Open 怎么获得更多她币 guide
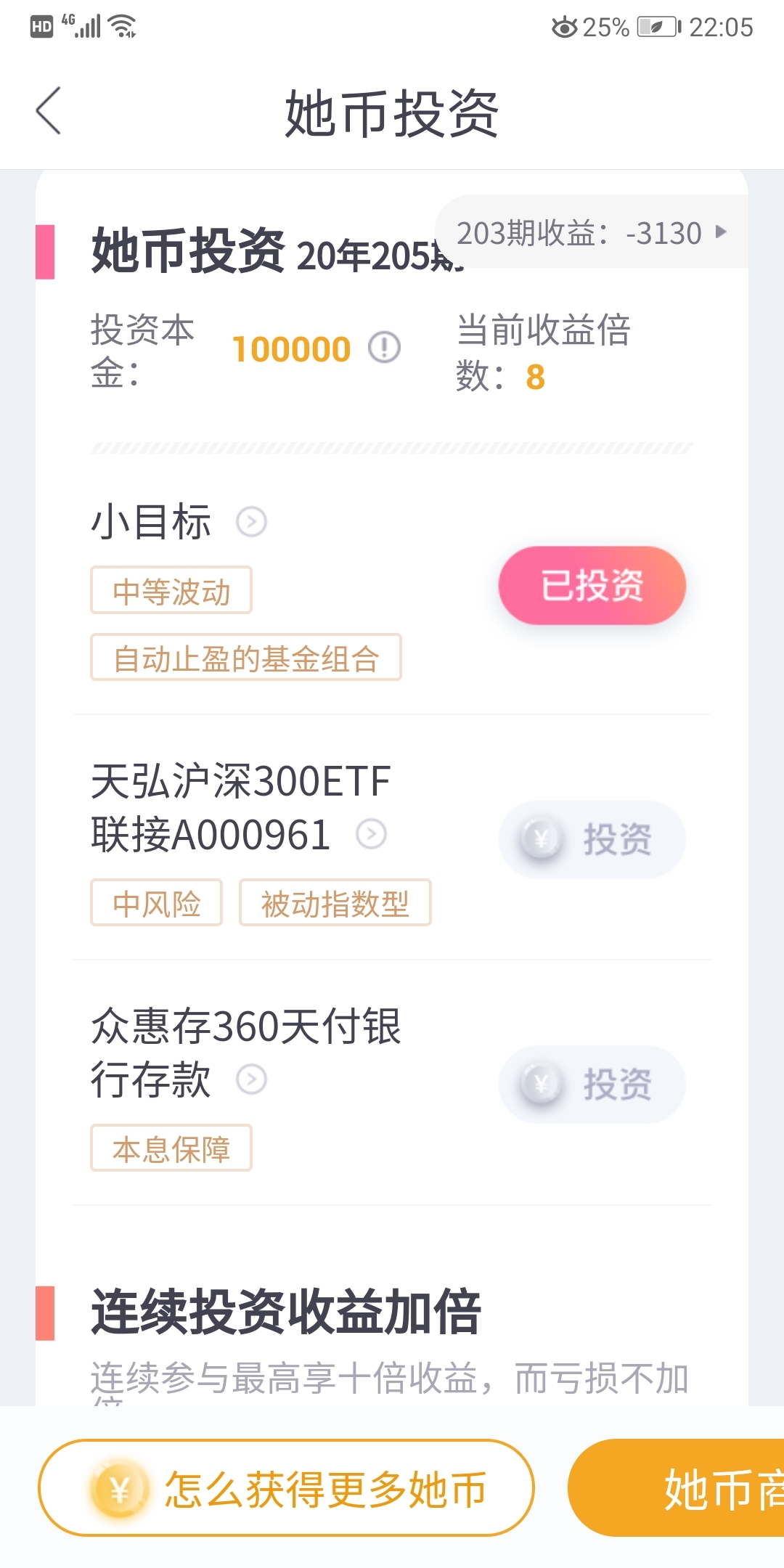Viewport: 784px width, 1568px height. pos(286,1488)
